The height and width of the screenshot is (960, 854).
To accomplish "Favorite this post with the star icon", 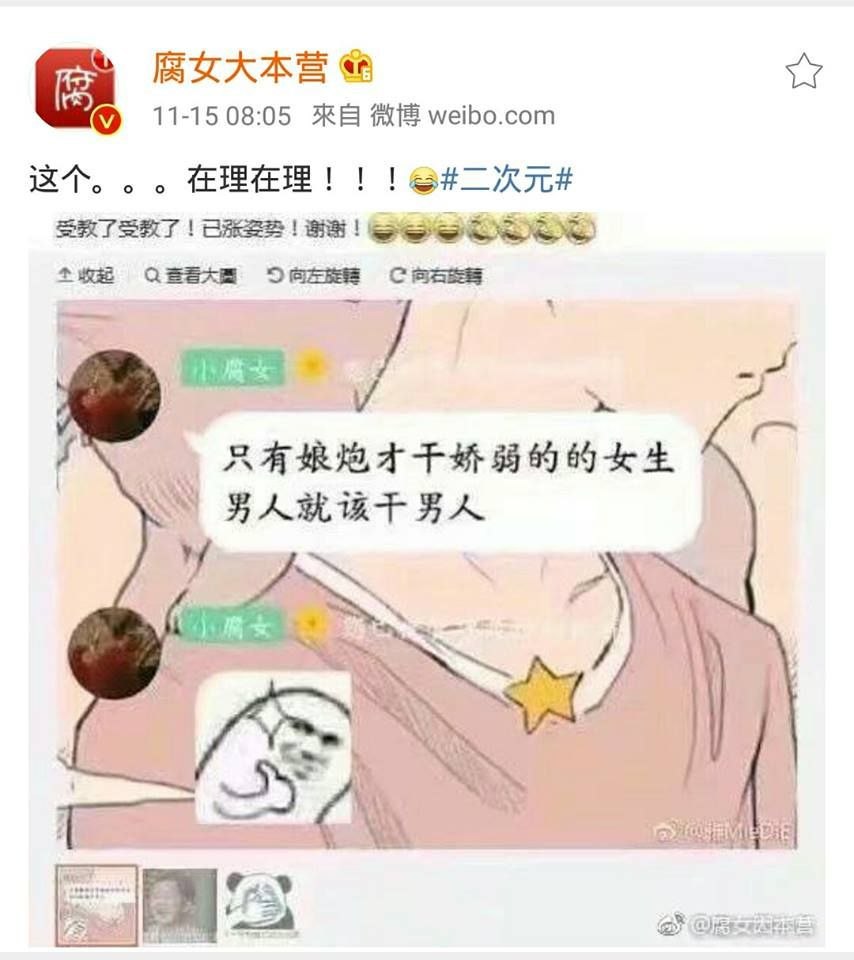I will point(803,72).
